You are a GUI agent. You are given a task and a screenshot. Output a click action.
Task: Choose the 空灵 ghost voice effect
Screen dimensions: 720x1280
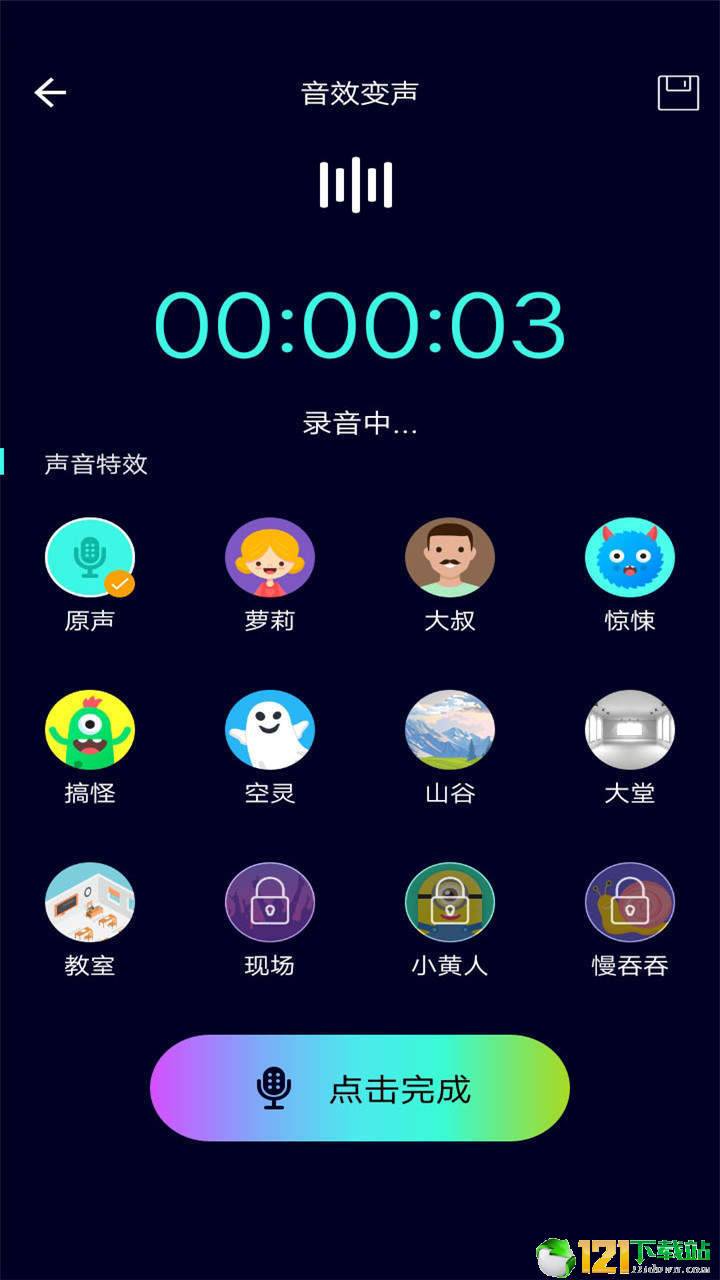[x=270, y=730]
